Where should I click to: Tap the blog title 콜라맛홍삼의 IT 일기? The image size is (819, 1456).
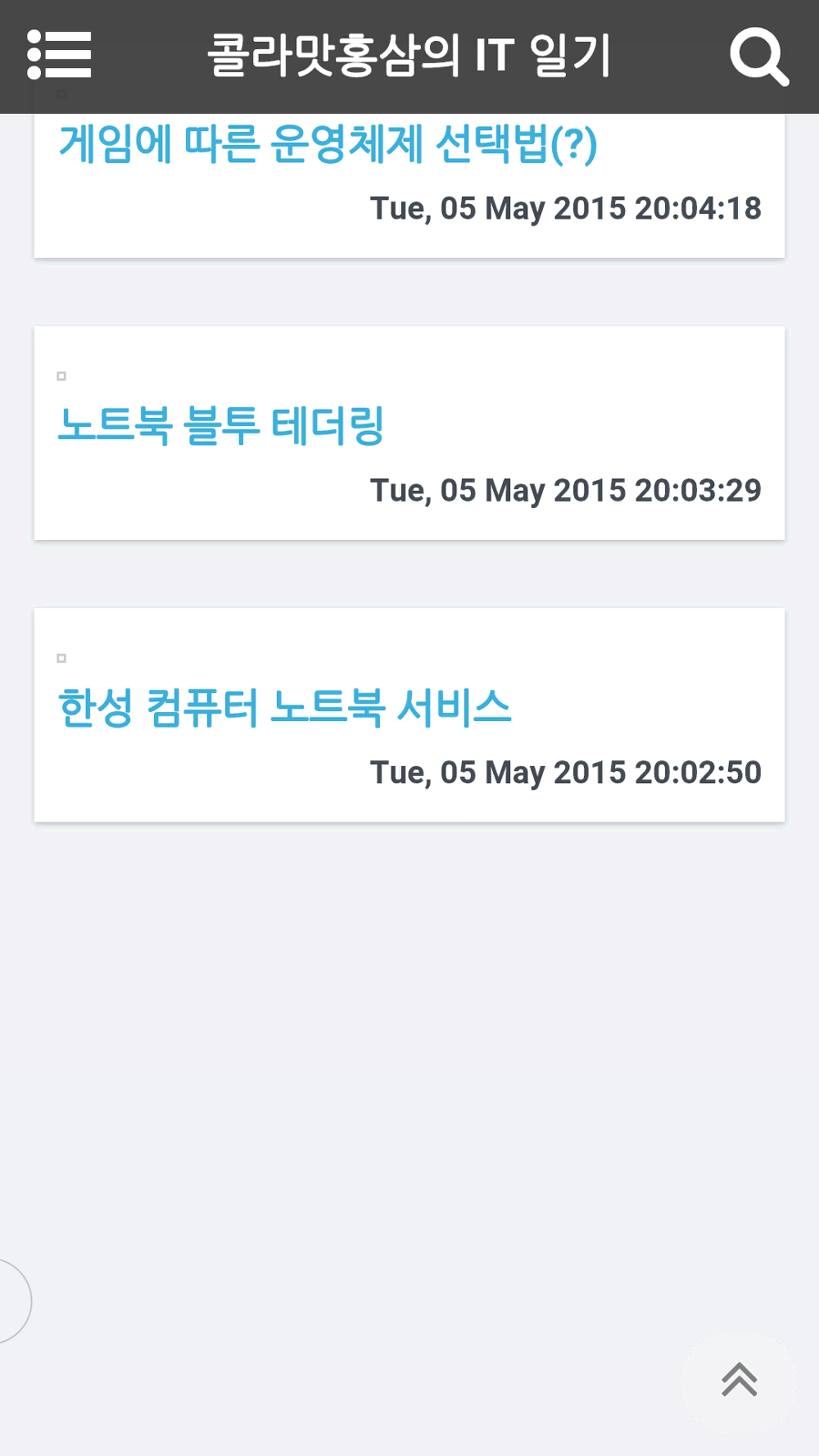(409, 56)
